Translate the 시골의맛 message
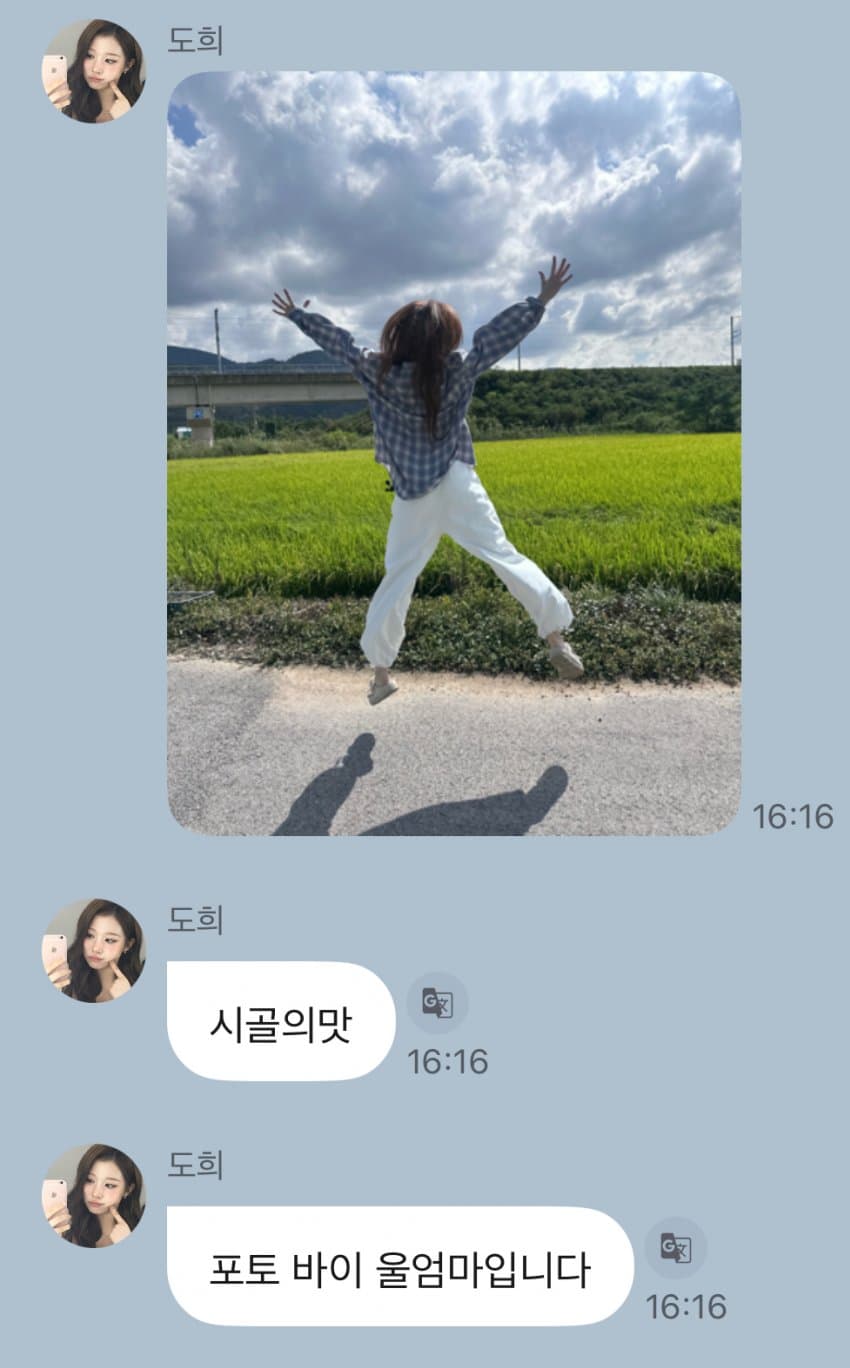850x1368 pixels. coord(437,1003)
